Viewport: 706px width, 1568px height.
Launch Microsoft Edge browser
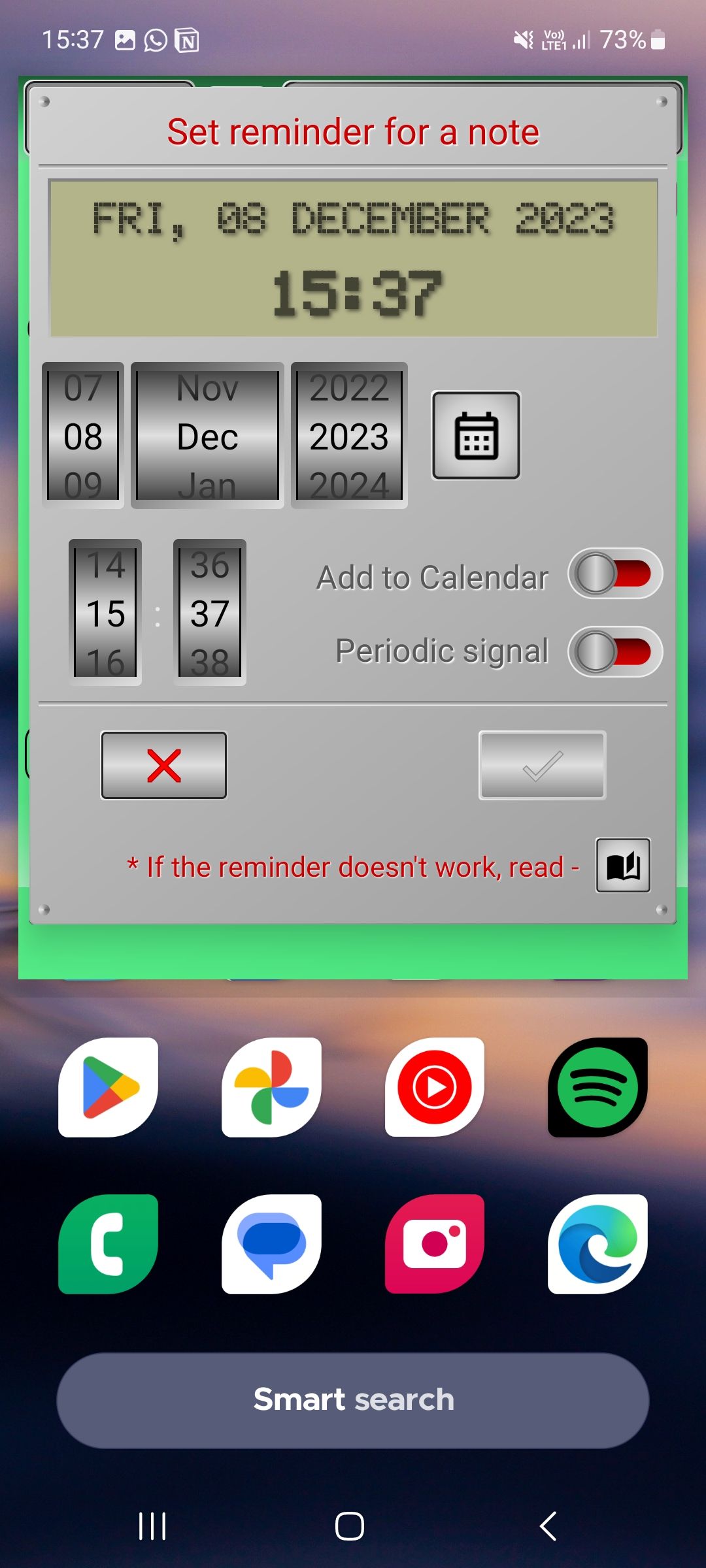[597, 1244]
